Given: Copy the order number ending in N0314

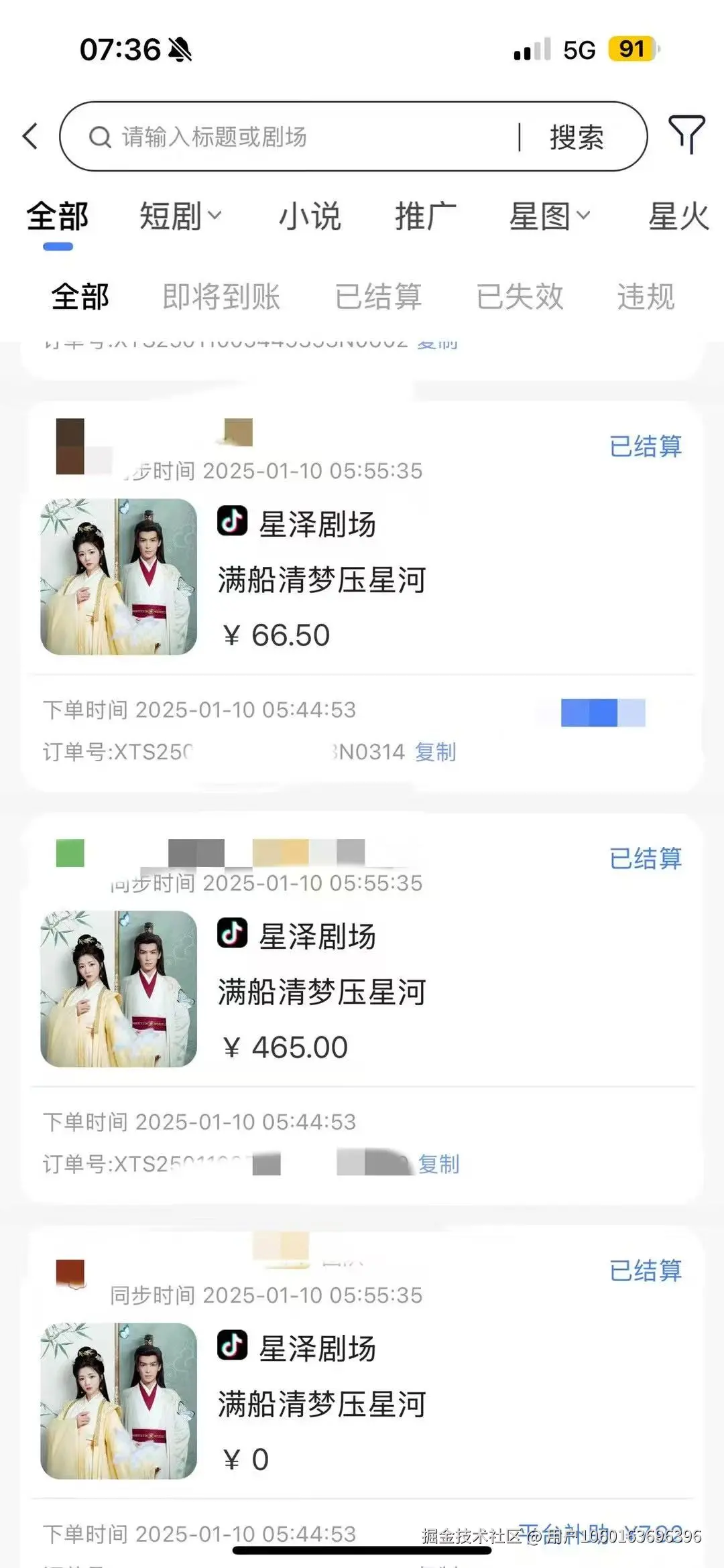Looking at the screenshot, I should pos(436,752).
